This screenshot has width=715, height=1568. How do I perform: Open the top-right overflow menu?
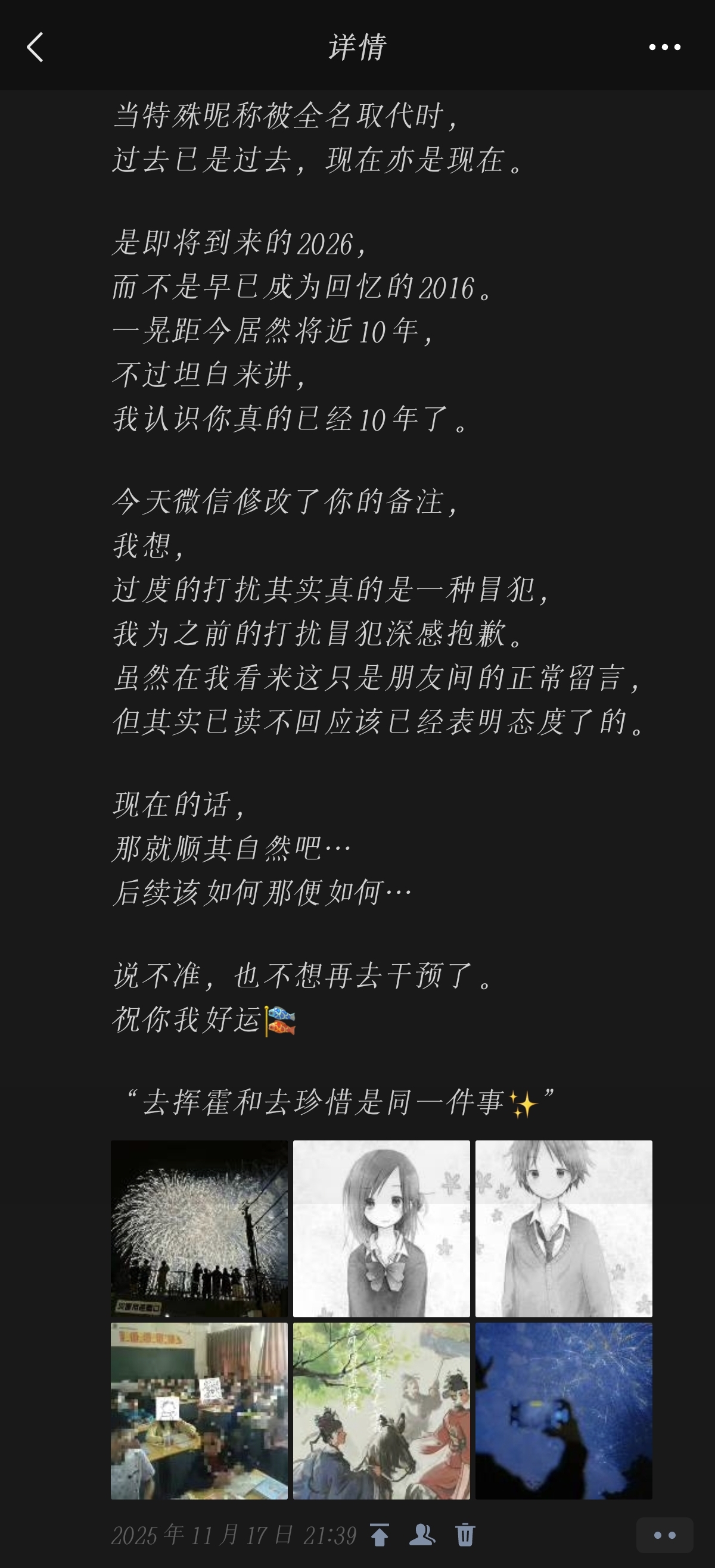point(664,47)
